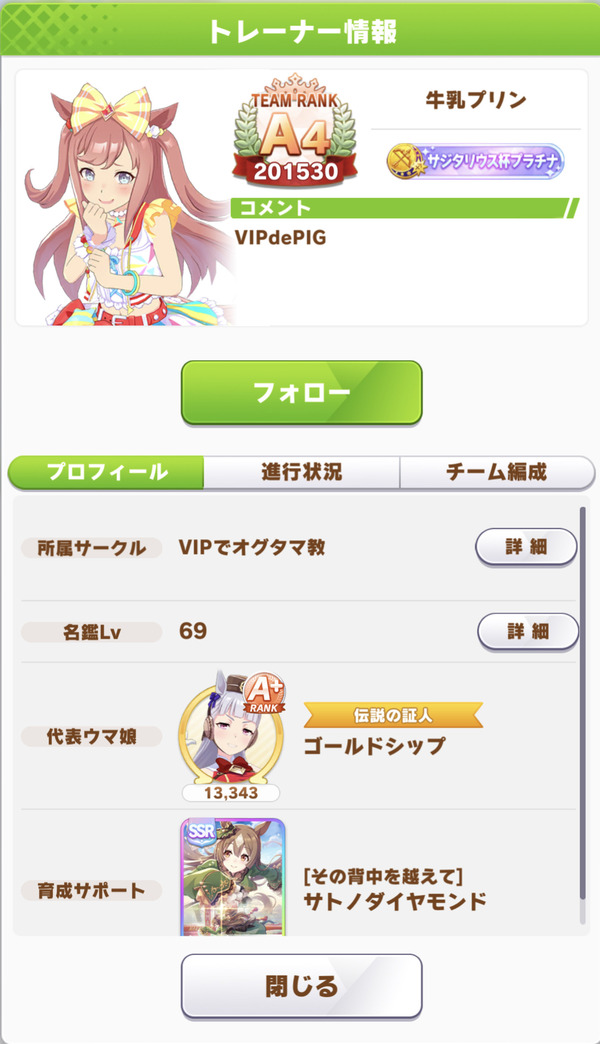The width and height of the screenshot is (600, 1044).
Task: Tap the サトノダイヤモンド SSR support card
Action: (233, 877)
